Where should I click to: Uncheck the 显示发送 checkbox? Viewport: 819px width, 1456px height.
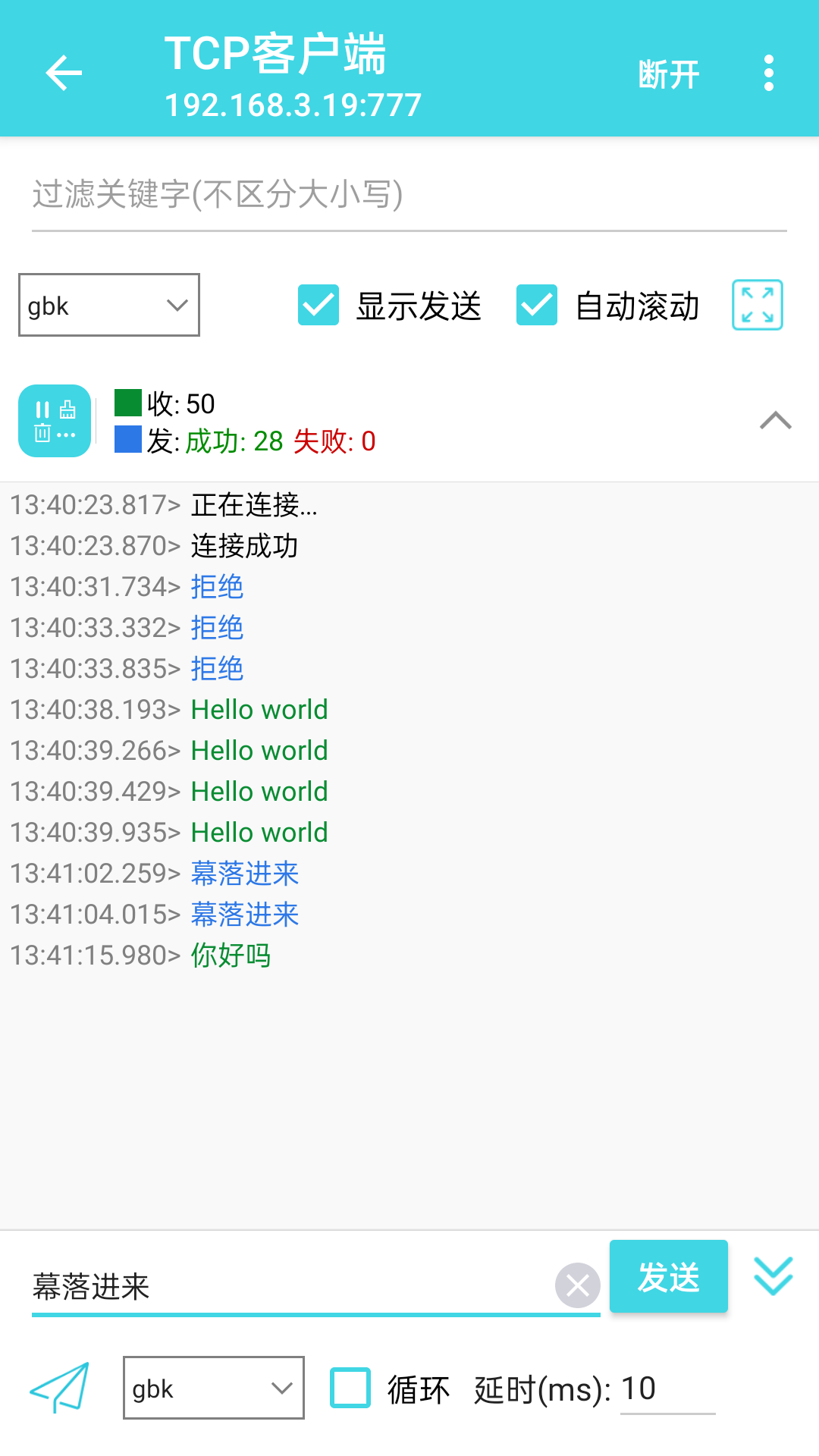318,305
